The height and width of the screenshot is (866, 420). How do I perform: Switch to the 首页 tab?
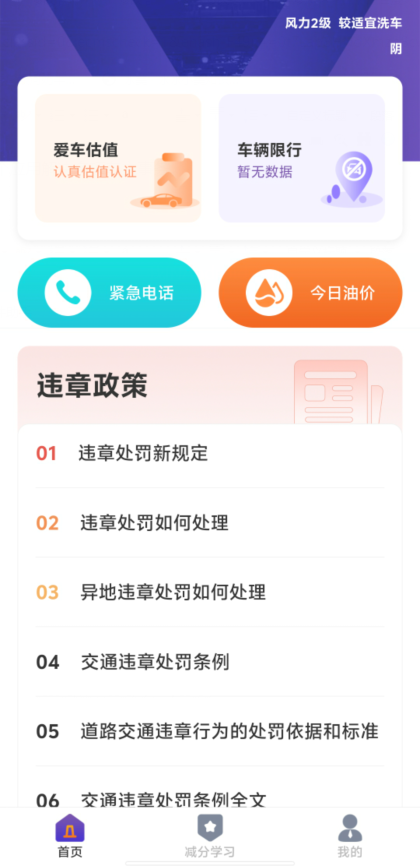pos(70,836)
